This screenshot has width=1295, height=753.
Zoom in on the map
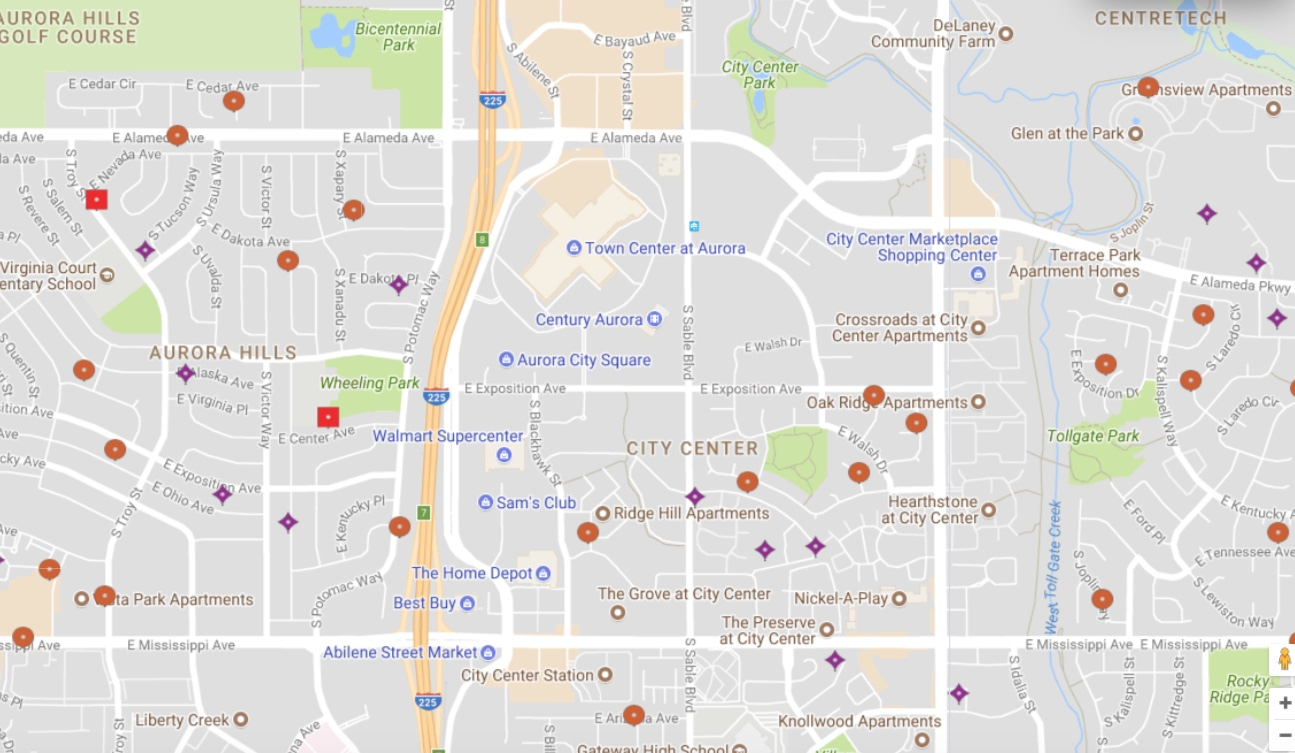point(1284,703)
